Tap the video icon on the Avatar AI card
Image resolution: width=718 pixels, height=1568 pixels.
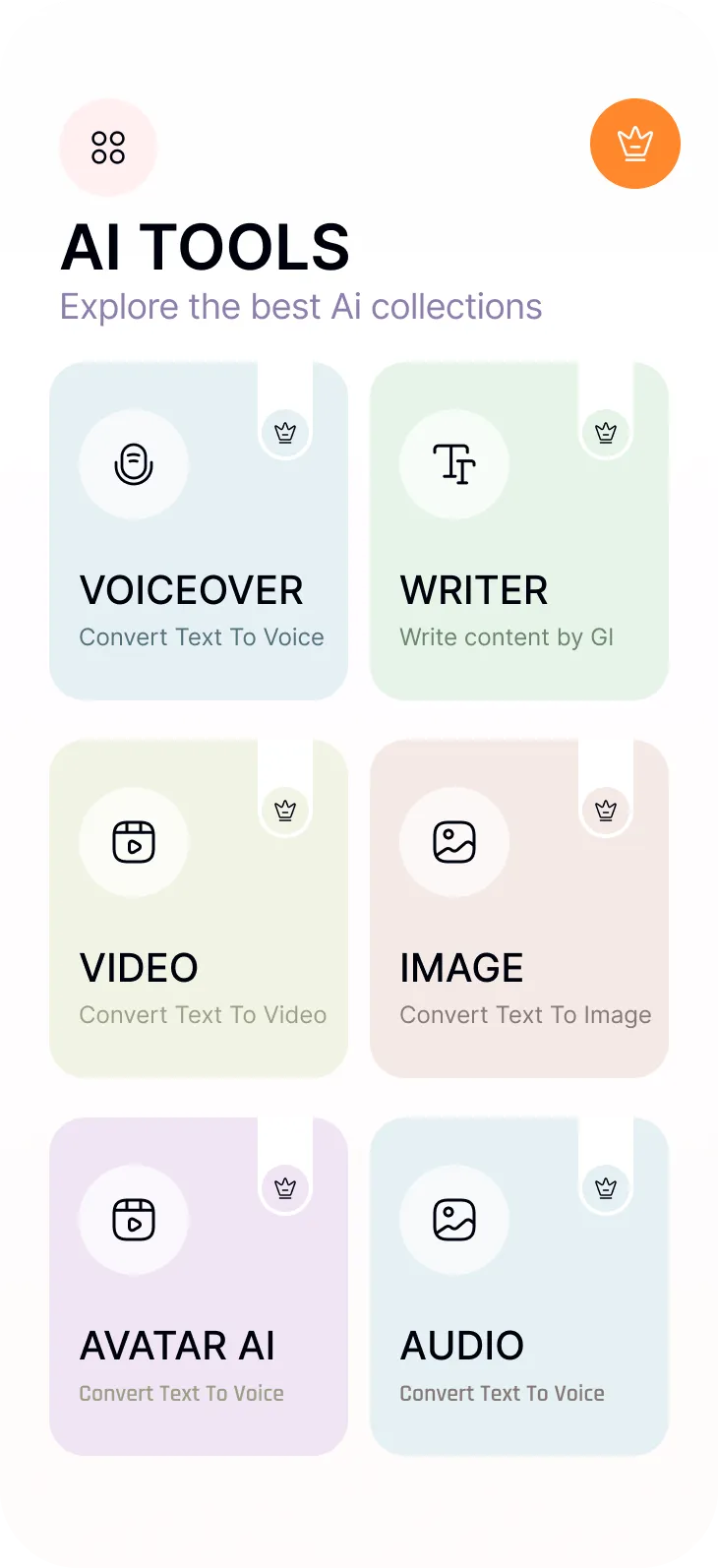[134, 1220]
